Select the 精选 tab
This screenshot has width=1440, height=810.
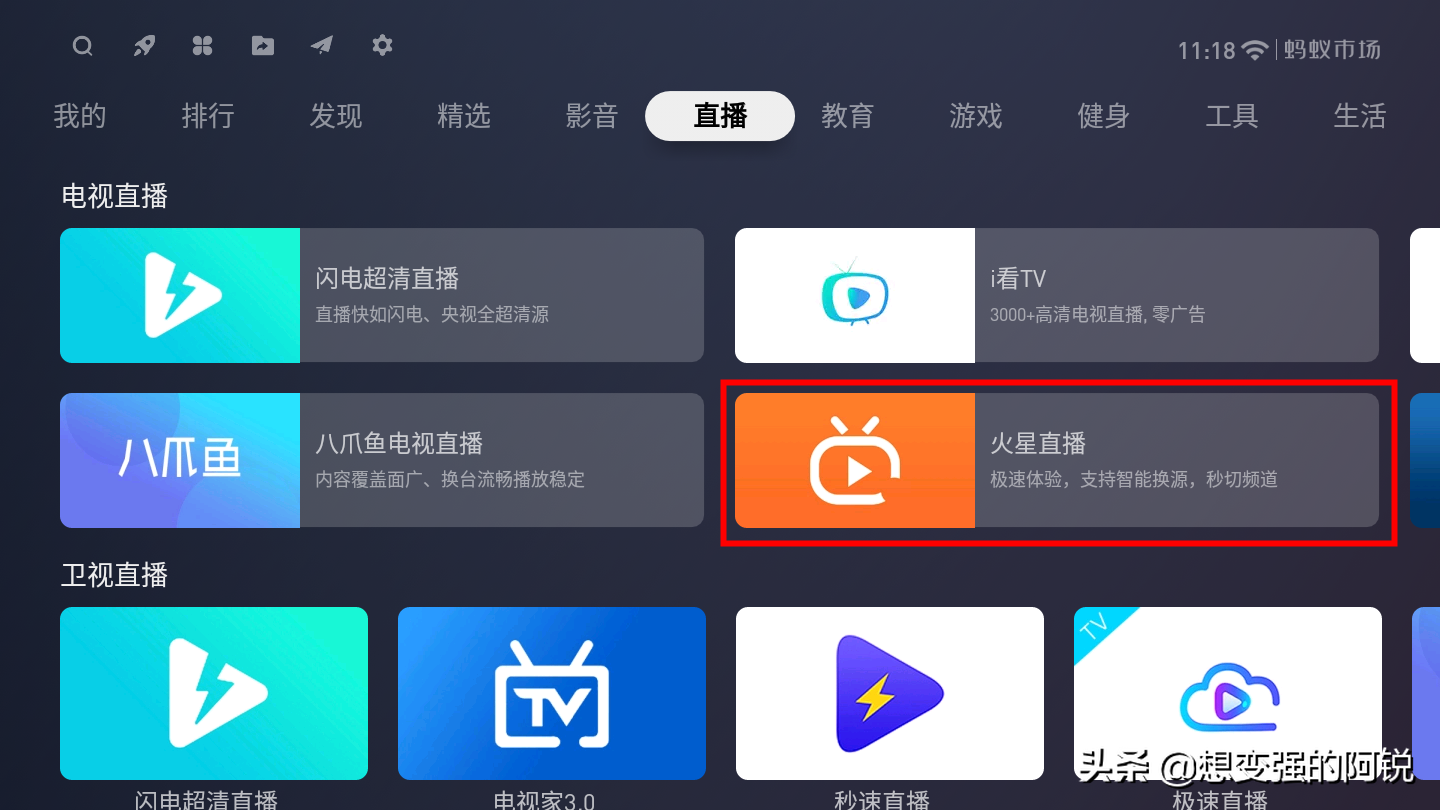(464, 116)
